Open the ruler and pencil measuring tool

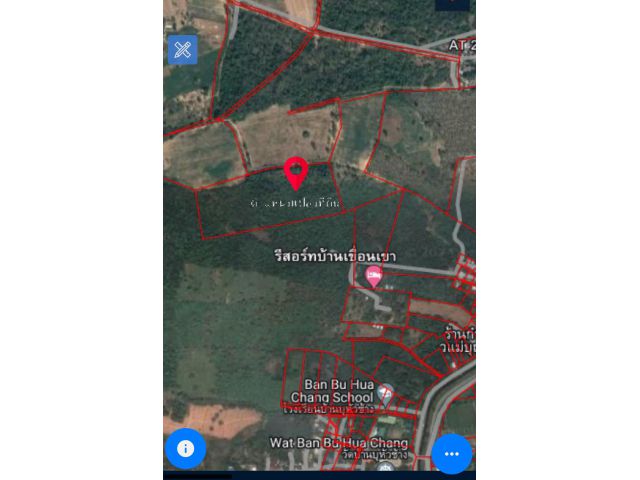point(183,50)
